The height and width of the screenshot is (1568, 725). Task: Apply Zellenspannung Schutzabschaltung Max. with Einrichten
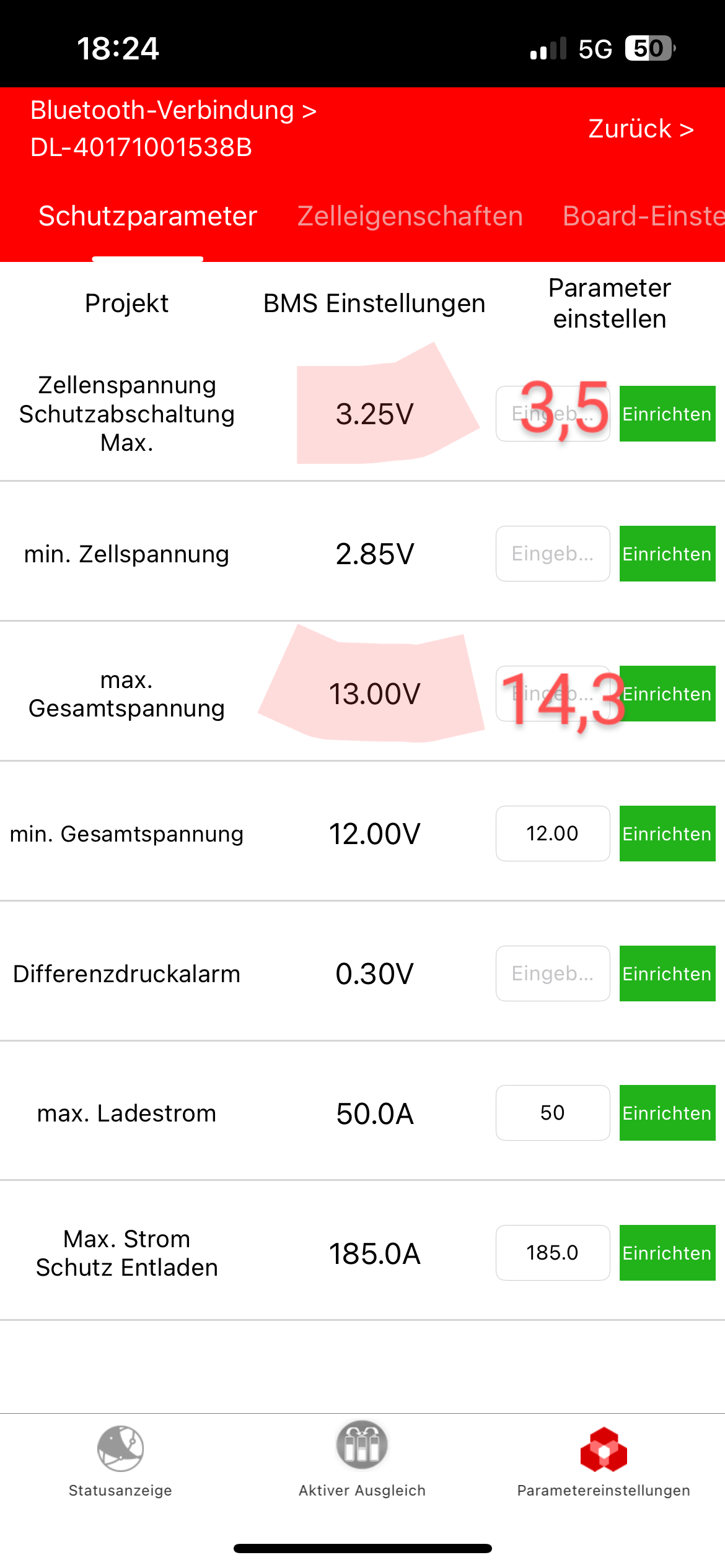[667, 414]
